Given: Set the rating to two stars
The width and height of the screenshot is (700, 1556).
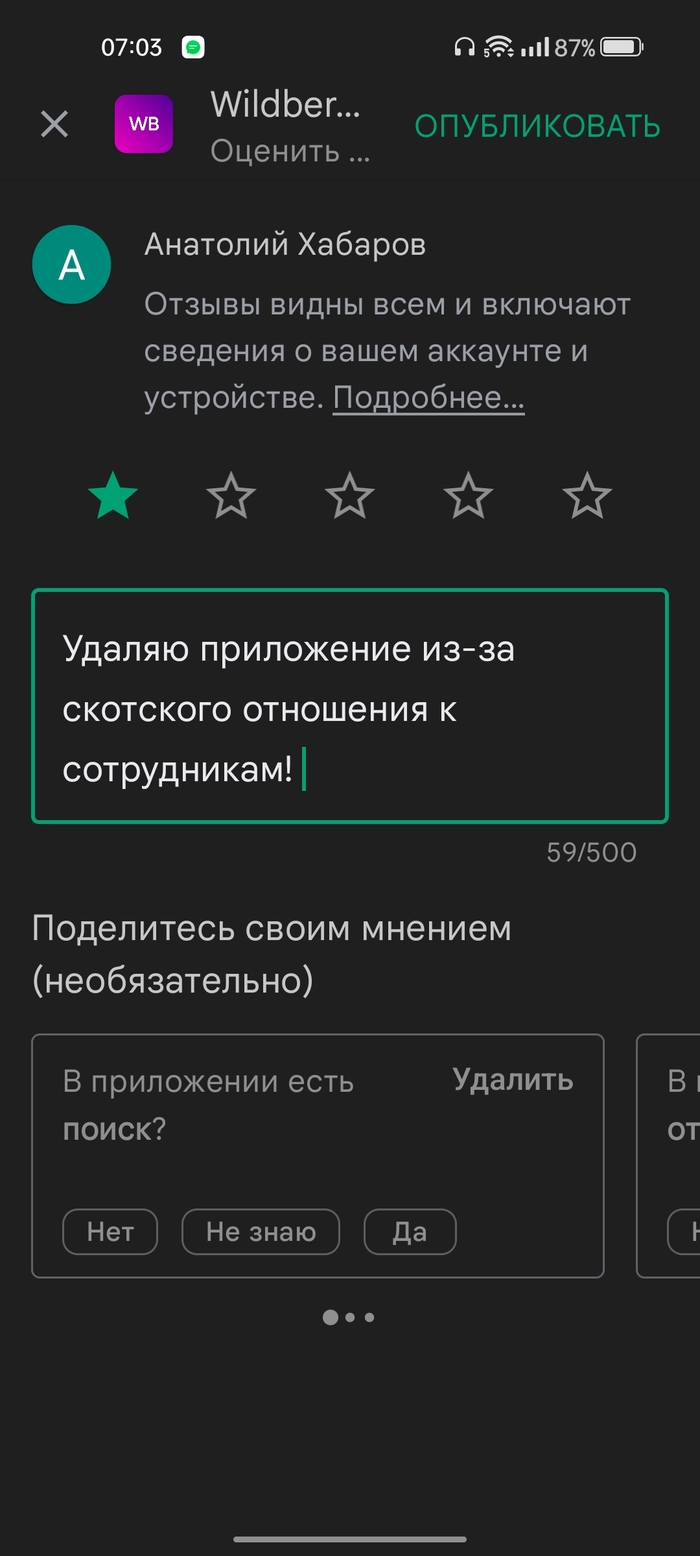Looking at the screenshot, I should tap(231, 497).
